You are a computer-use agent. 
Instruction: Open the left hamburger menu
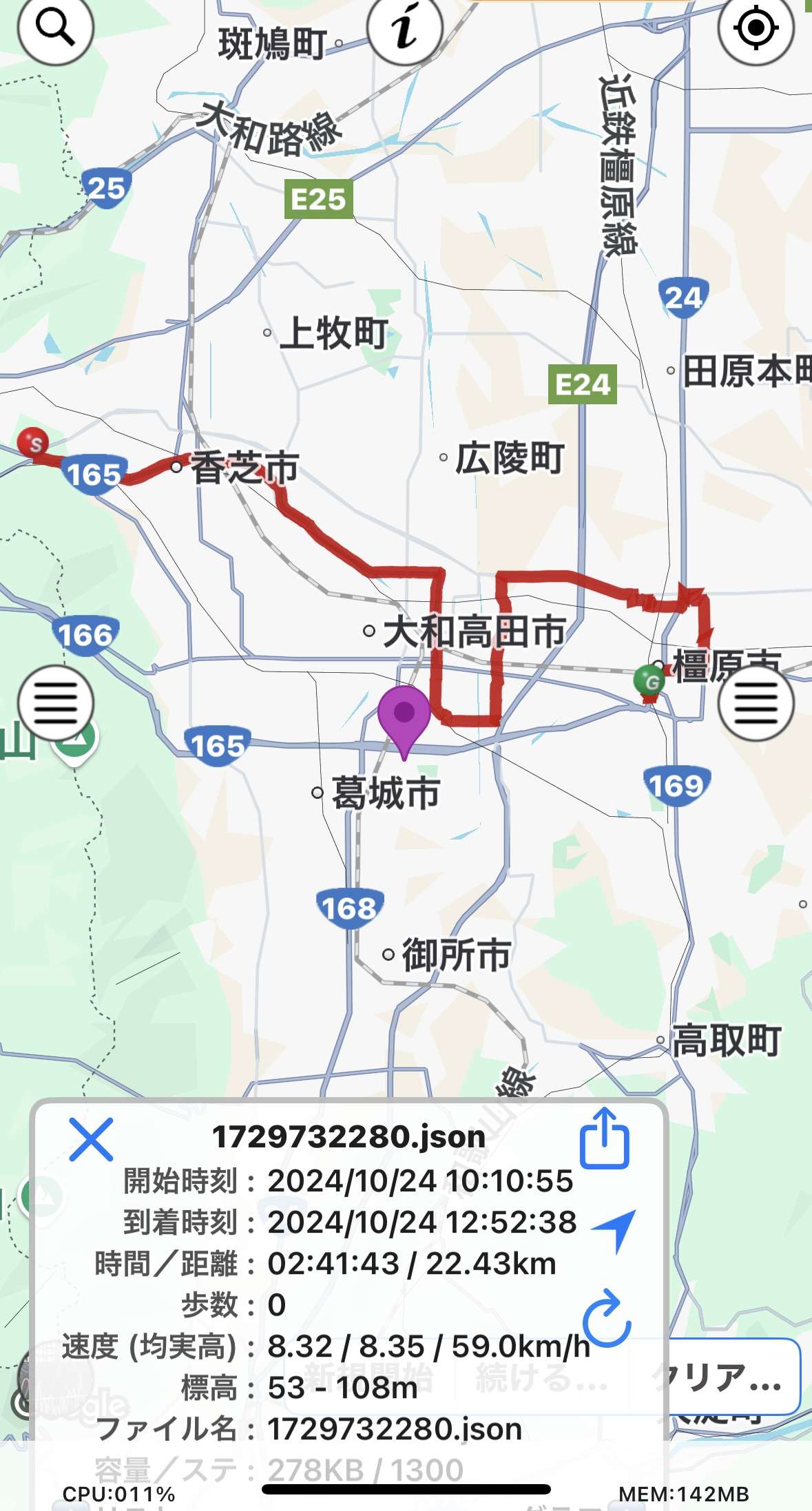point(55,703)
